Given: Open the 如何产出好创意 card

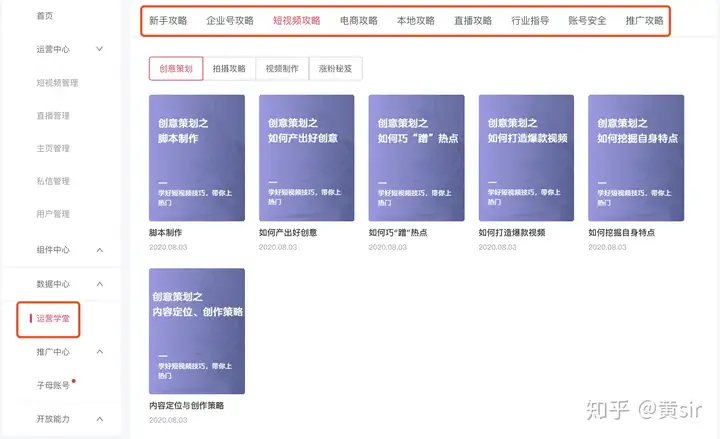Looking at the screenshot, I should tap(306, 158).
